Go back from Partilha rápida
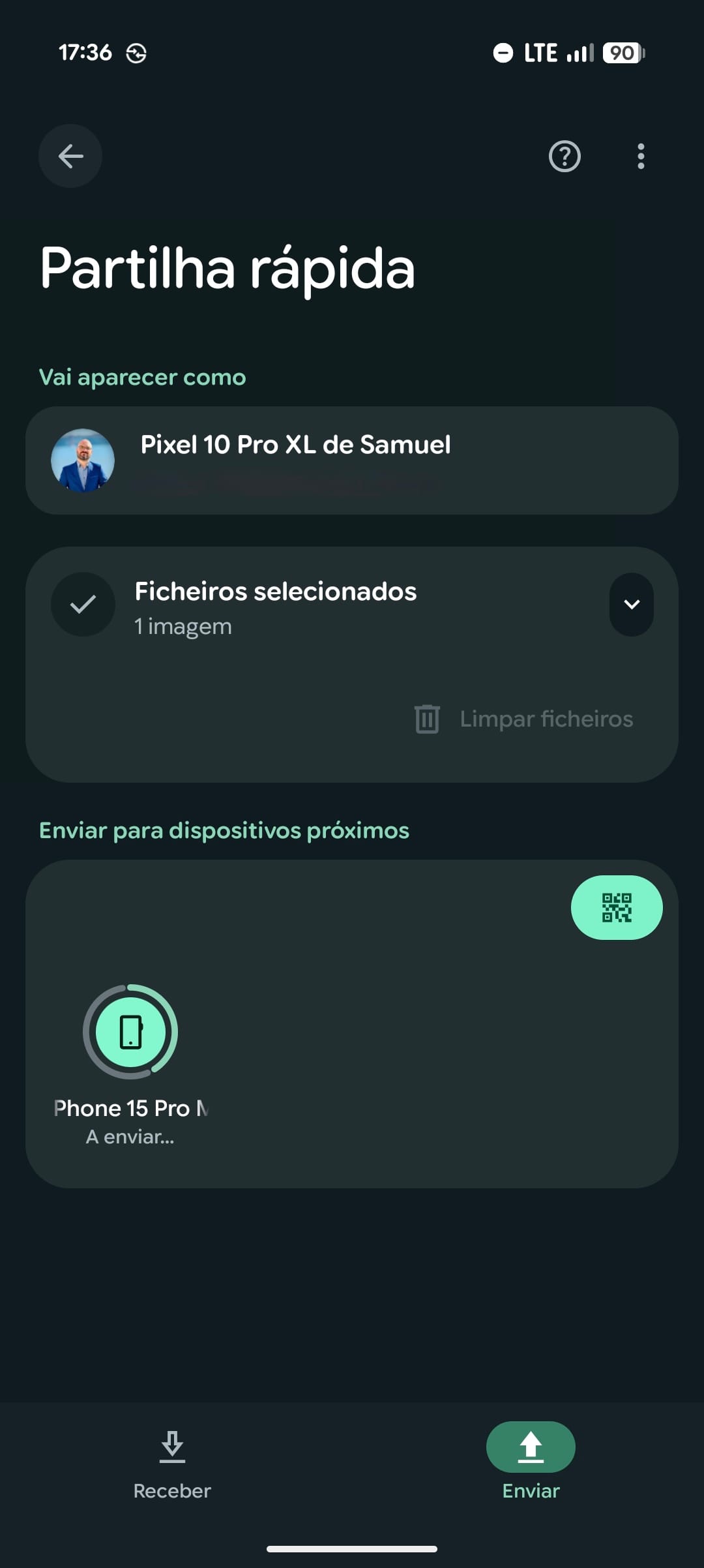 tap(70, 157)
